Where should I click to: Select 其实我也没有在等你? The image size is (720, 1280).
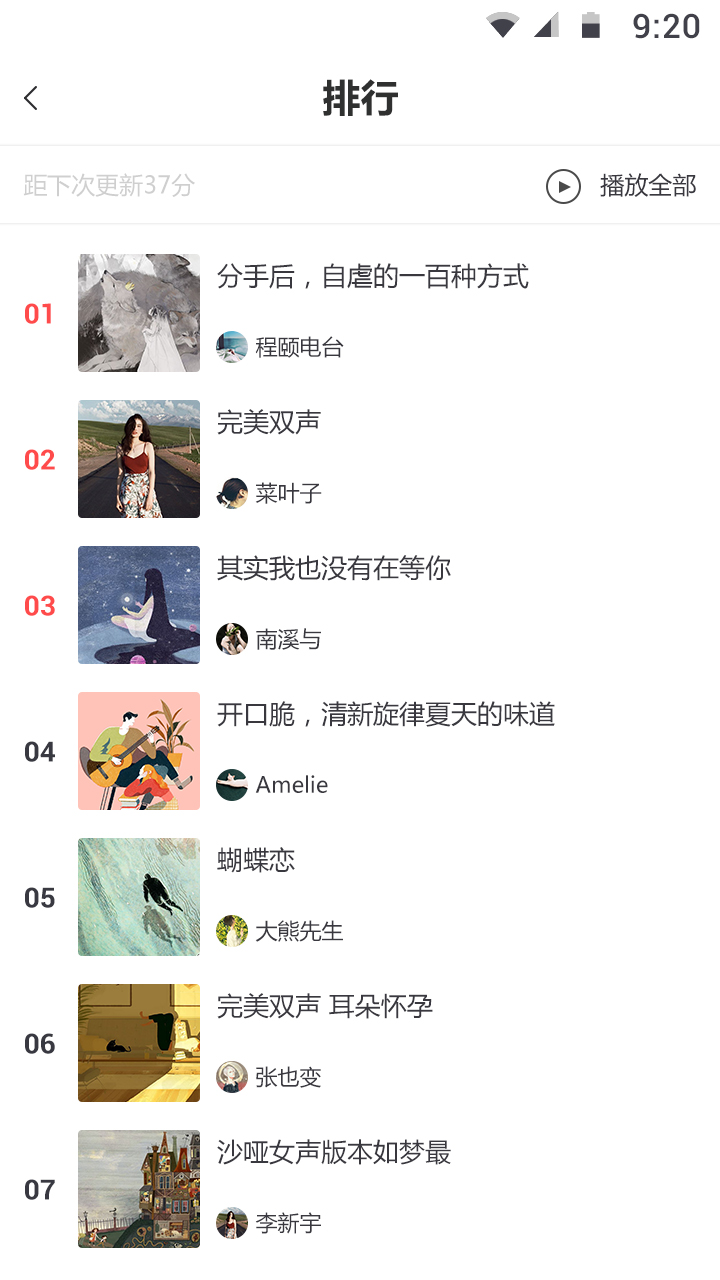[334, 569]
